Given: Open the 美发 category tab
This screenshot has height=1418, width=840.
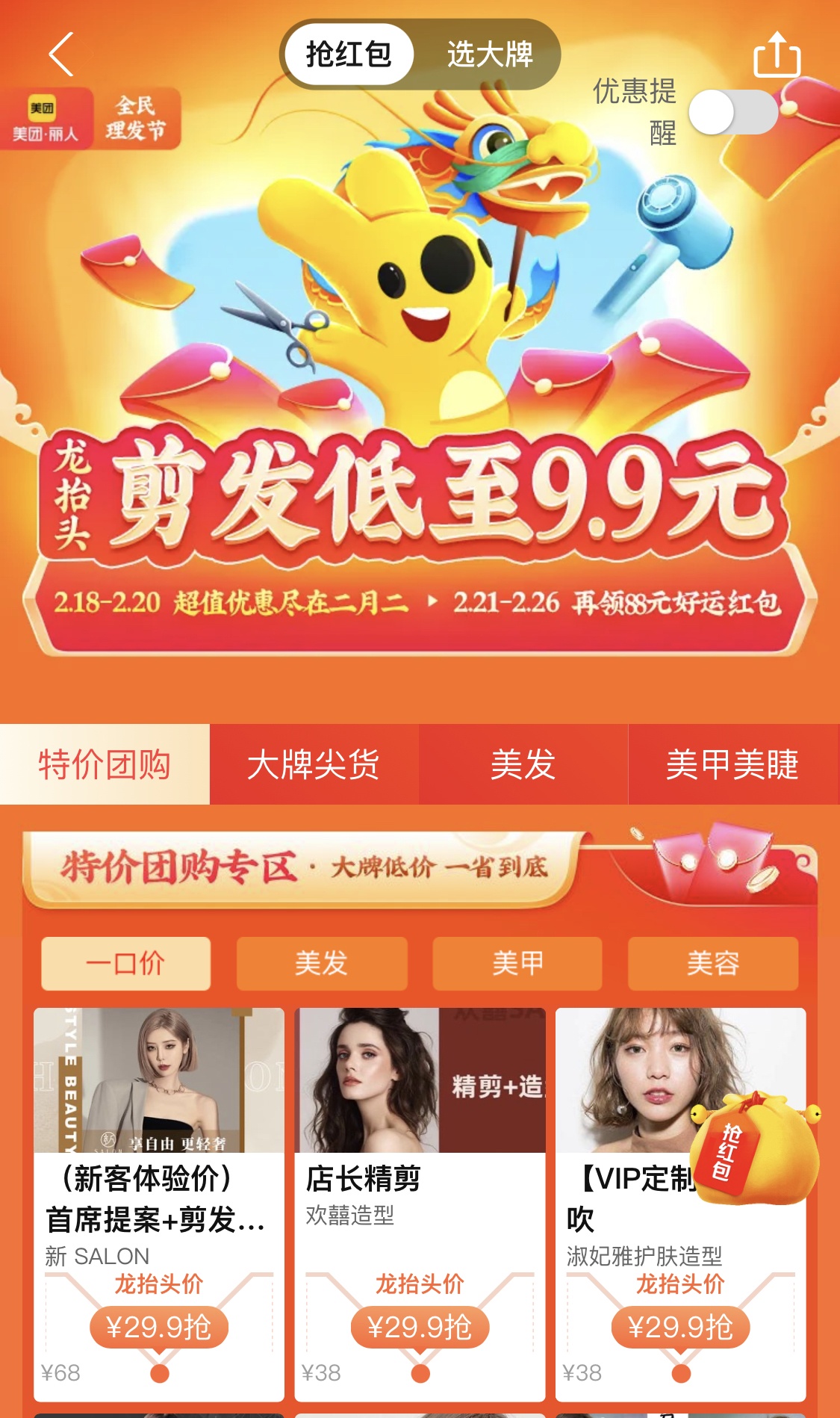Looking at the screenshot, I should 523,764.
